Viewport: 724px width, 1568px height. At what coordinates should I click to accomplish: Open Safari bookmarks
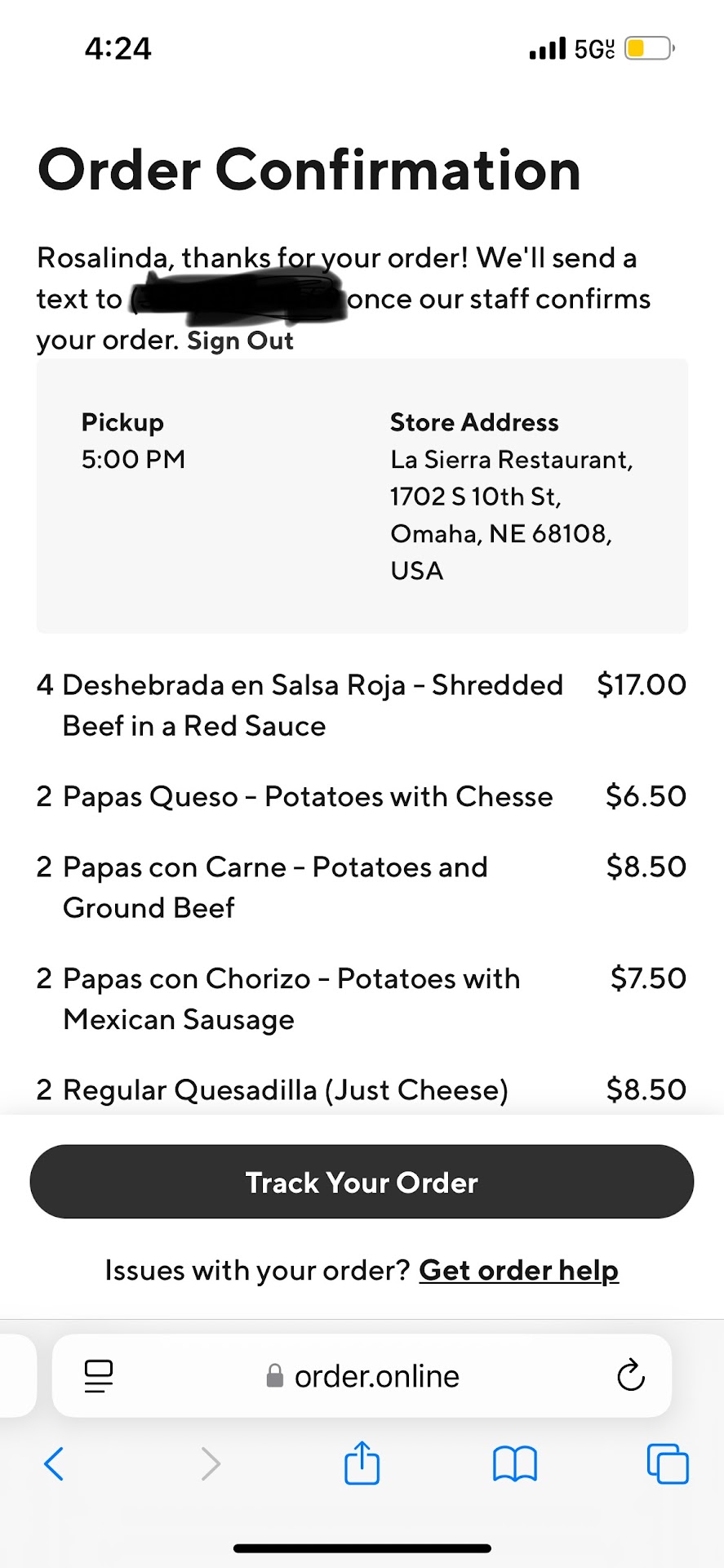[x=514, y=1463]
